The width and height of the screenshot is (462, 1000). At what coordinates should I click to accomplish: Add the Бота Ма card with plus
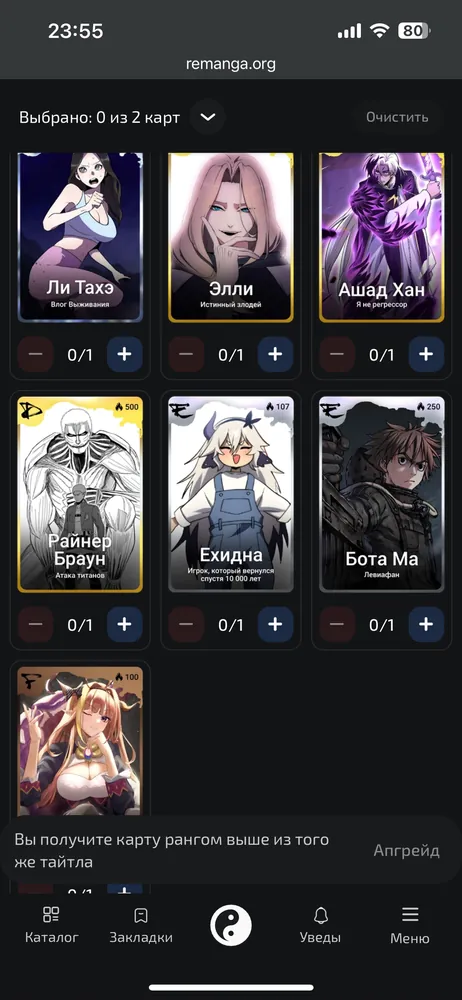pos(426,624)
